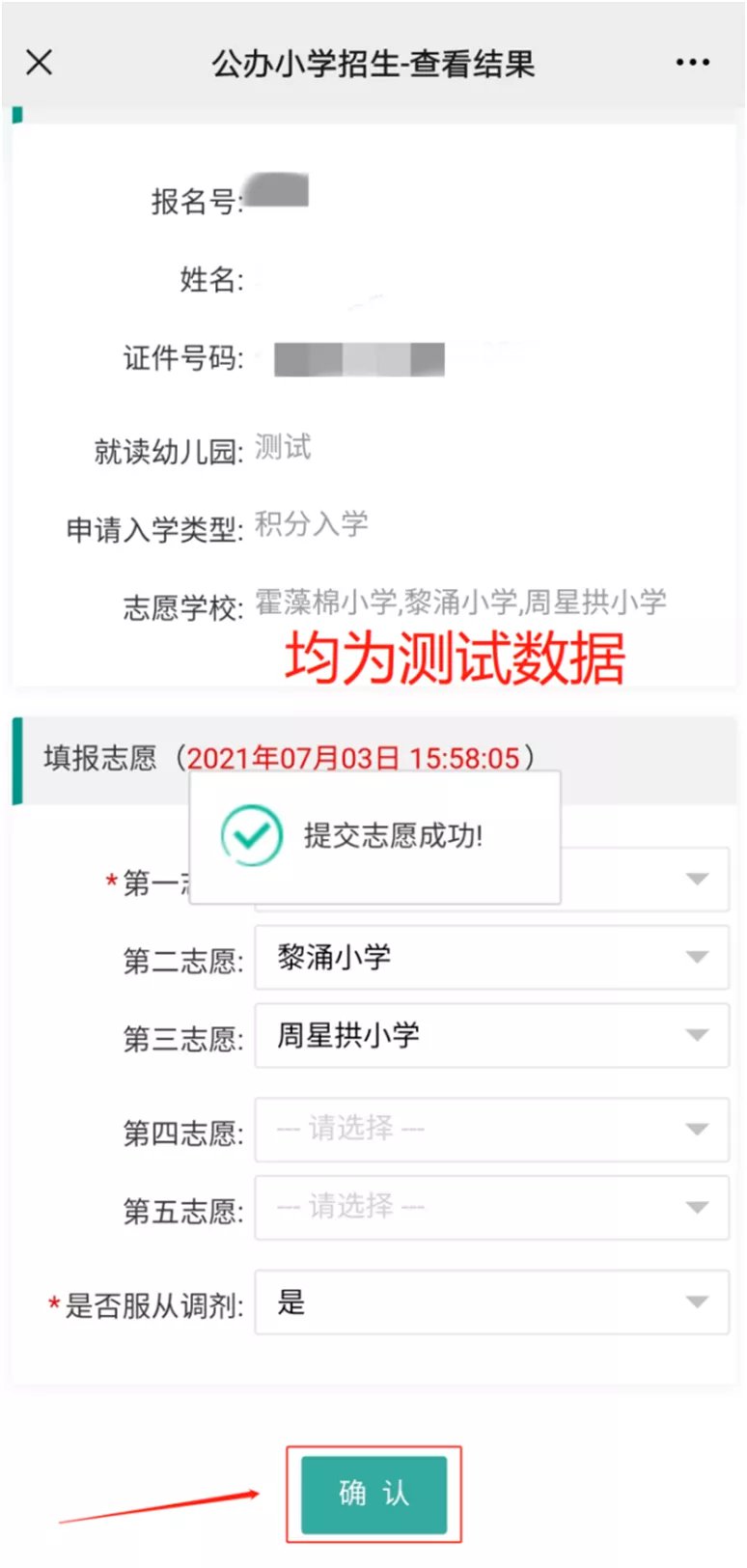
Task: Open the three-dot overflow menu
Action: point(692,63)
